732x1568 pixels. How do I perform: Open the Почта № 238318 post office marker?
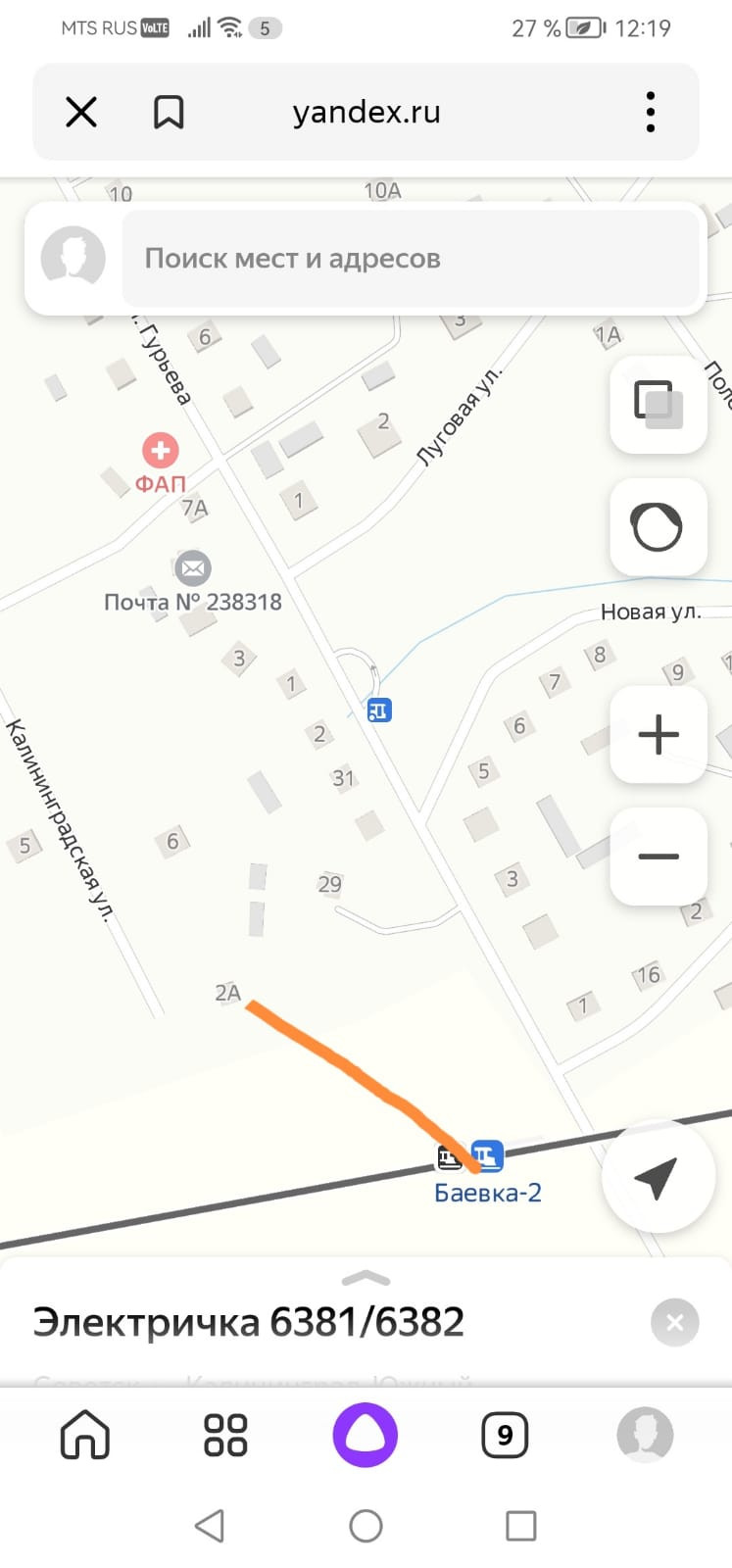193,568
